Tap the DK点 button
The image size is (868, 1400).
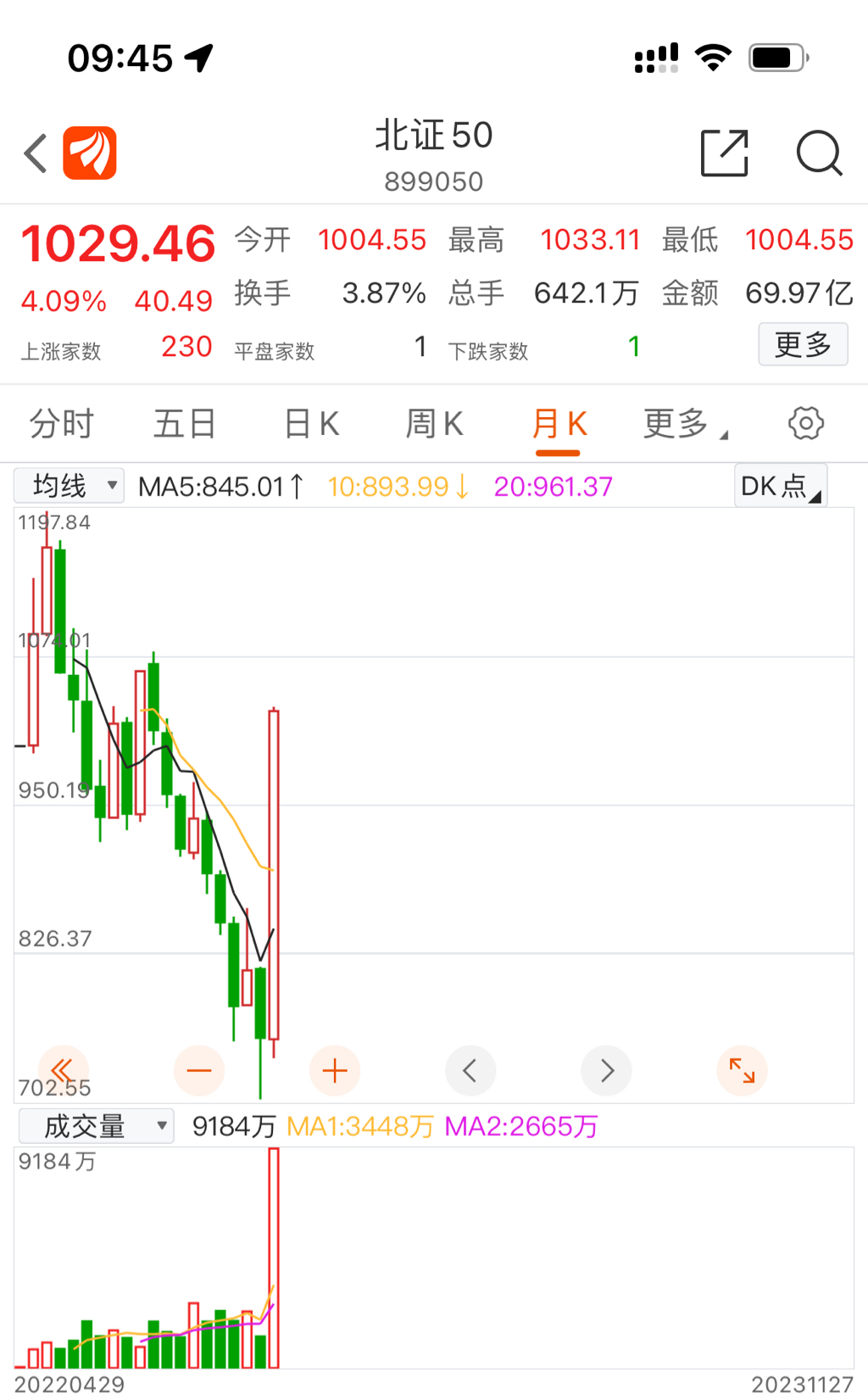(x=779, y=486)
